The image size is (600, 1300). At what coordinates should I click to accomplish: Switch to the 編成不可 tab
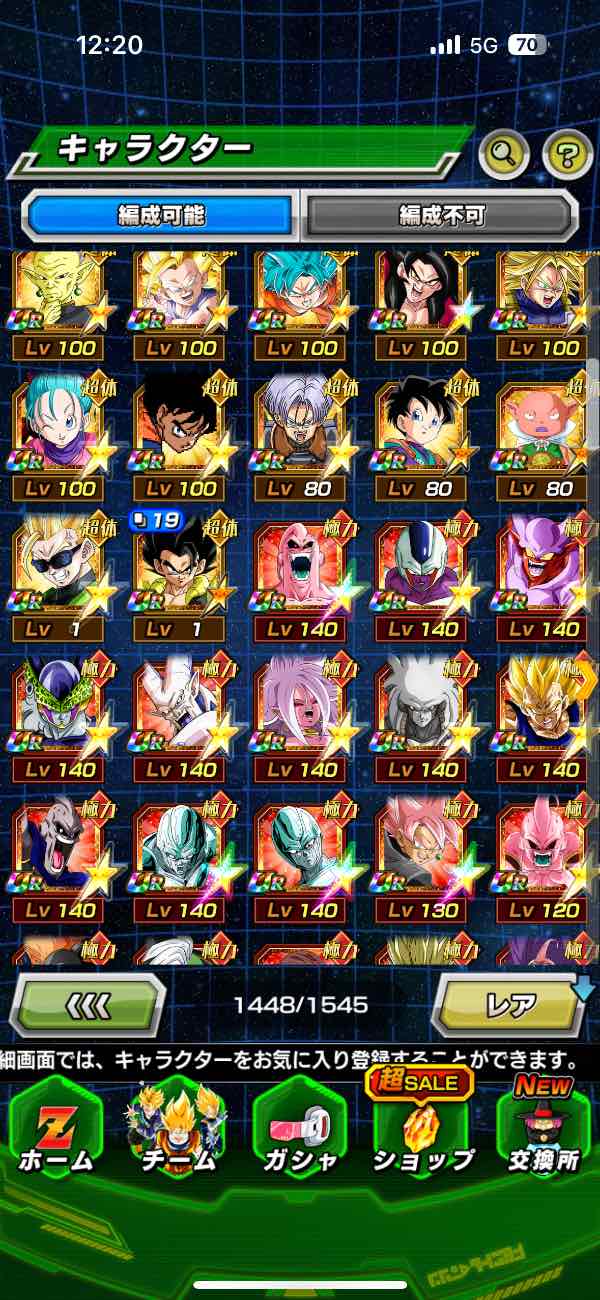coord(441,215)
